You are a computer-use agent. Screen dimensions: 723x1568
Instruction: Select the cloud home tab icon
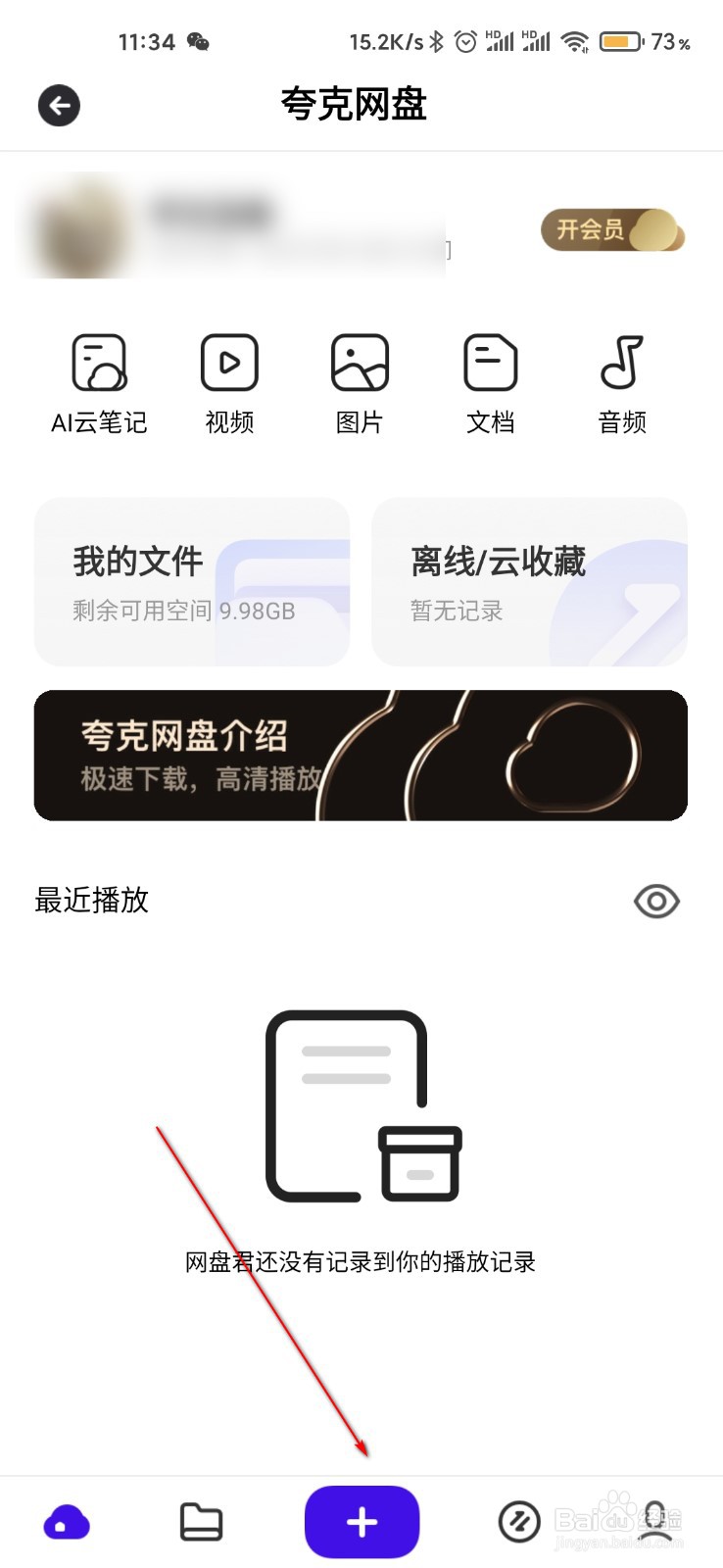(67, 1521)
